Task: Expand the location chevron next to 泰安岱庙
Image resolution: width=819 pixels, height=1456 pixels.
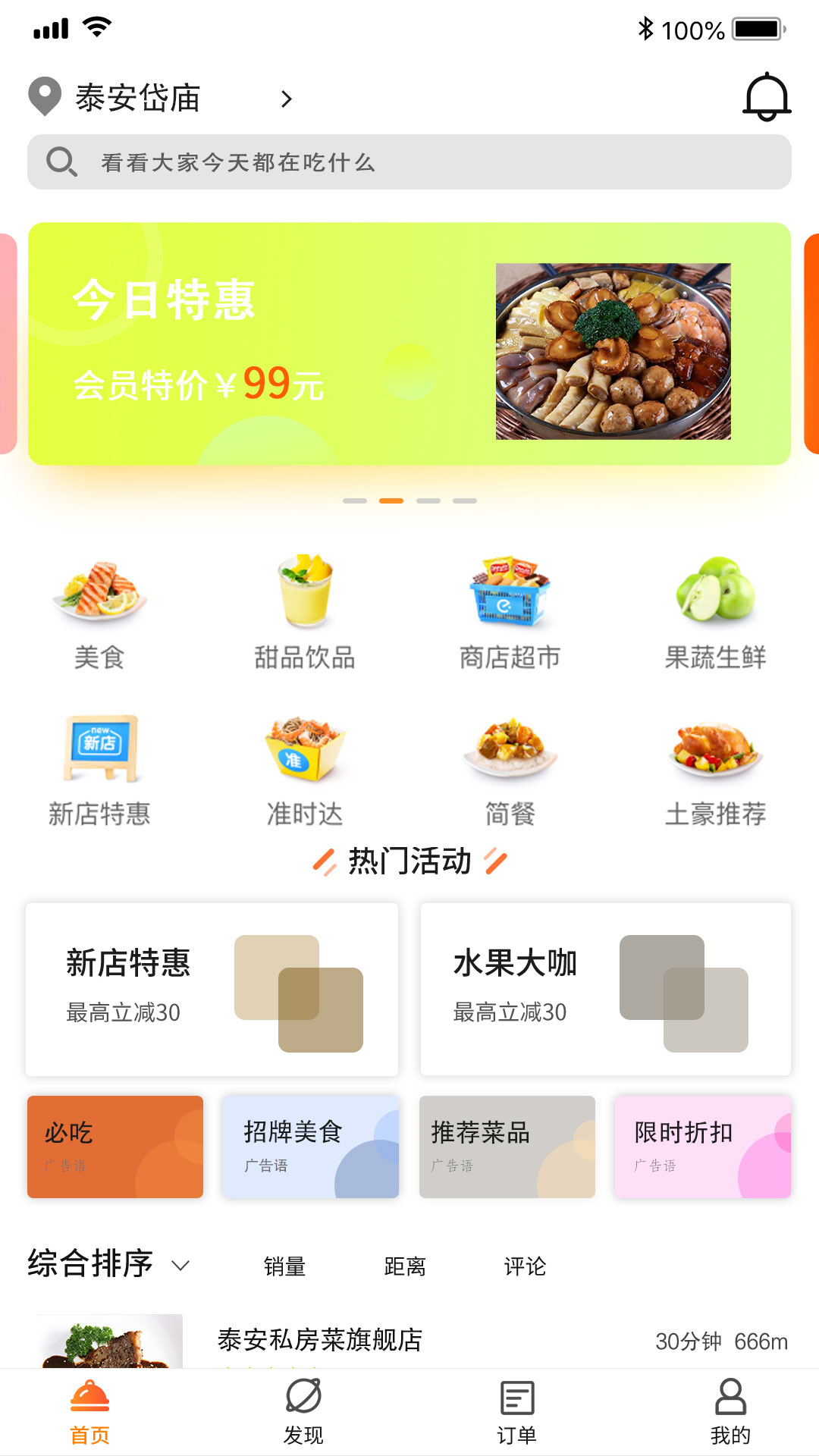Action: point(286,98)
